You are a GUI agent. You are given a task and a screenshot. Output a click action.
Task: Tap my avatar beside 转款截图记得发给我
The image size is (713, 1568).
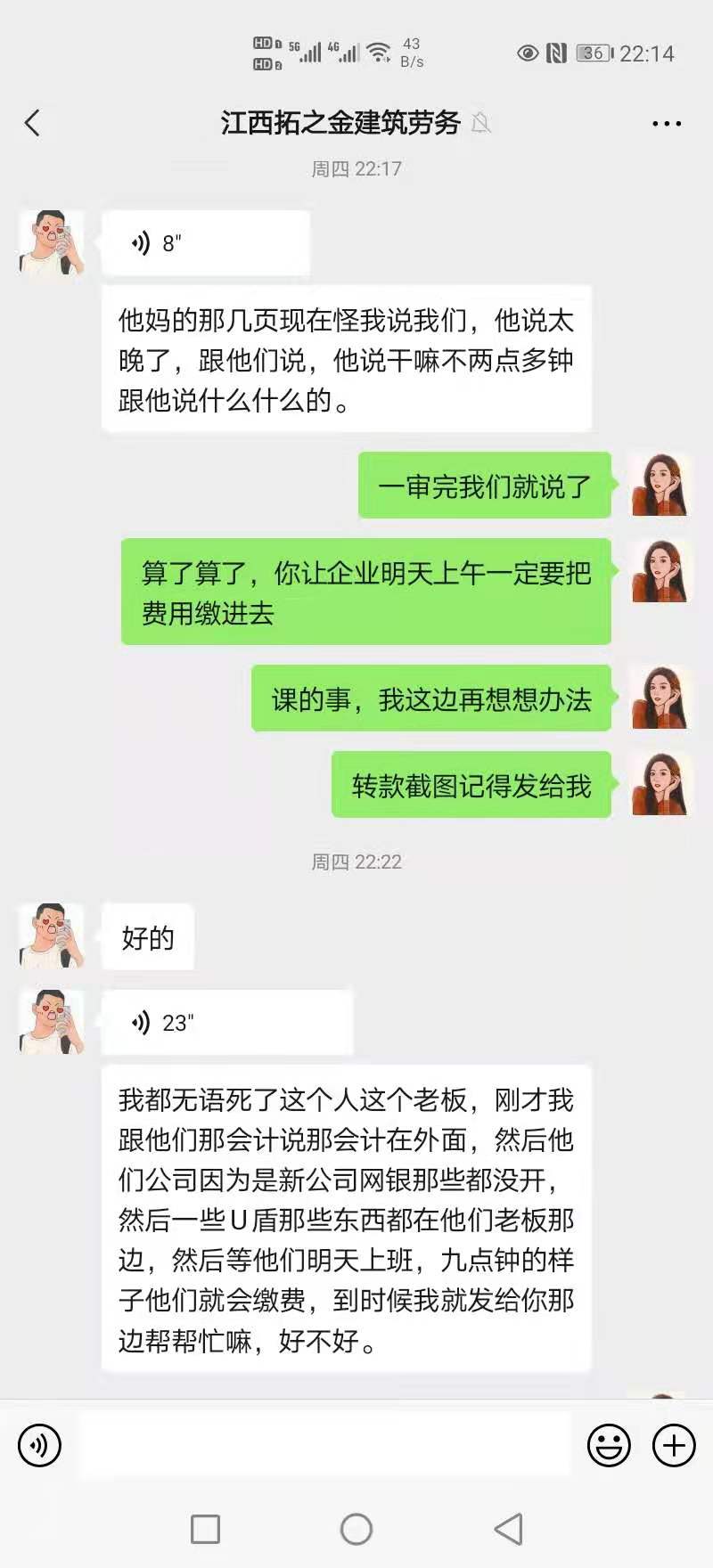pos(661,784)
